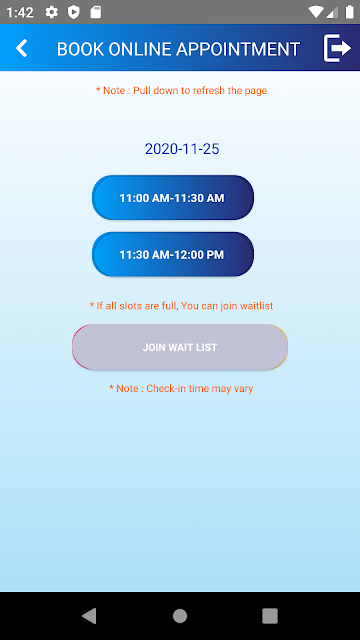
Task: Select the 11:00 AM-11:30 AM slot
Action: [173, 198]
